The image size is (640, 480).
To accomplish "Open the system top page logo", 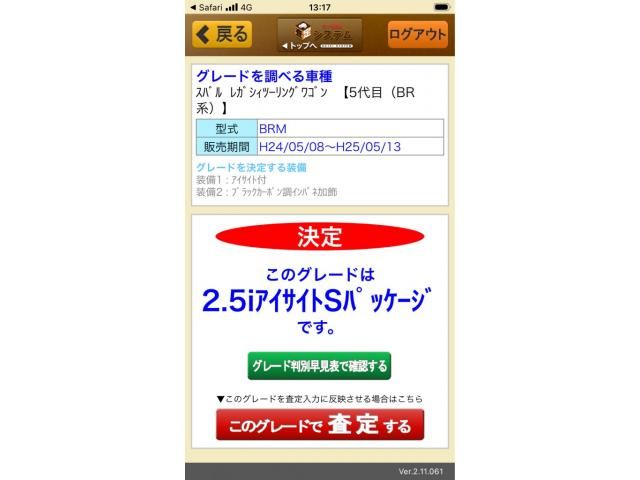I will pyautogui.click(x=319, y=35).
